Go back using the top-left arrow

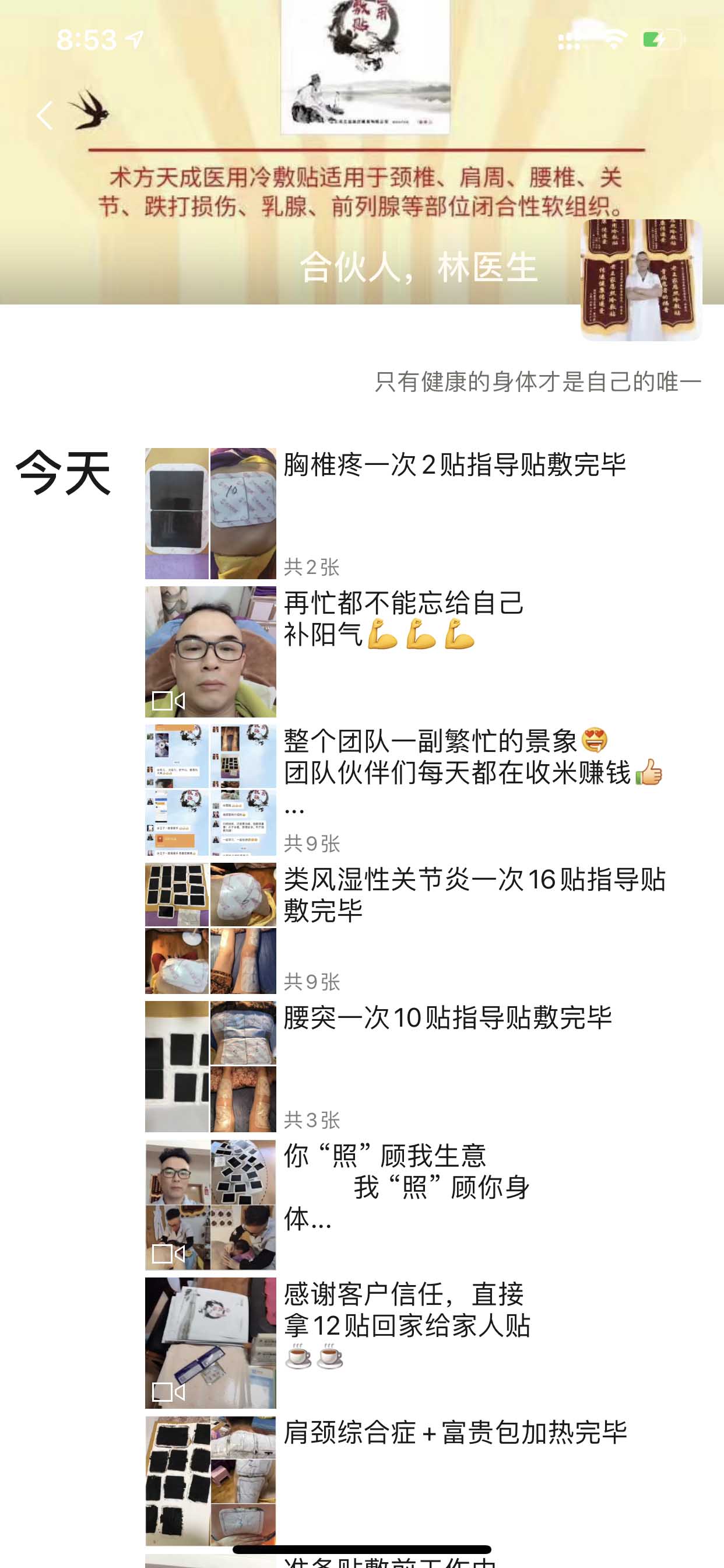[x=44, y=115]
